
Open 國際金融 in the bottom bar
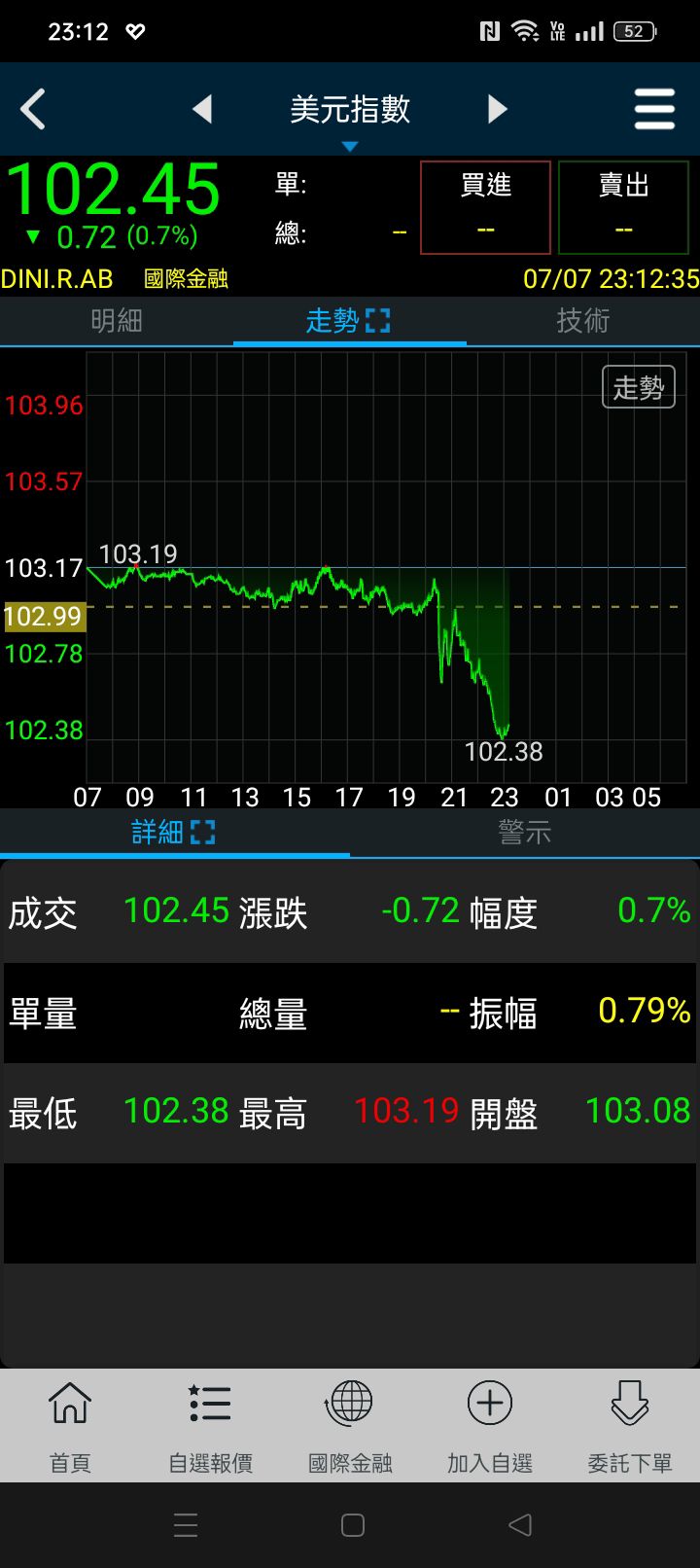coord(350,1426)
